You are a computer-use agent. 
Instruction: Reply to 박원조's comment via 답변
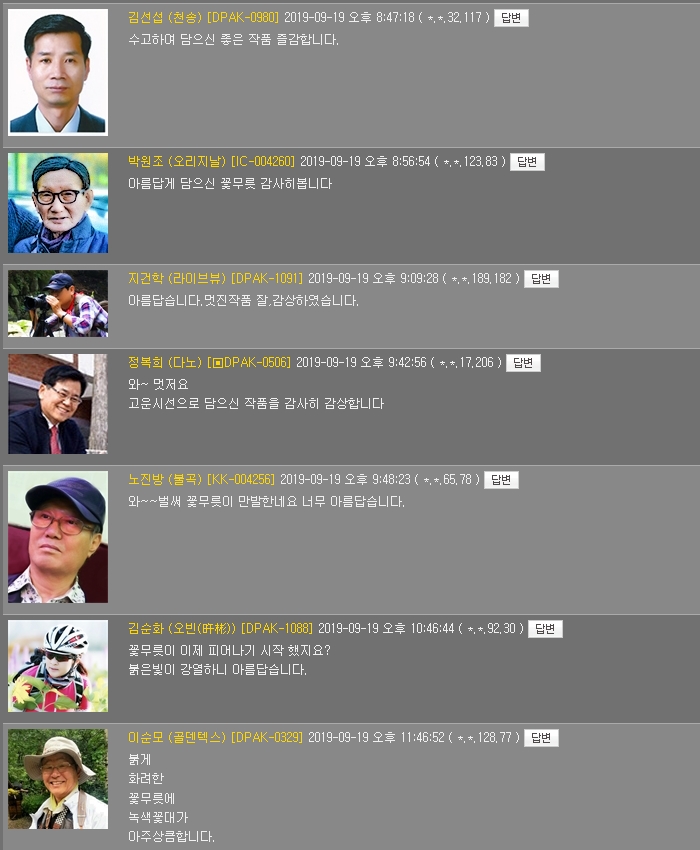point(527,162)
